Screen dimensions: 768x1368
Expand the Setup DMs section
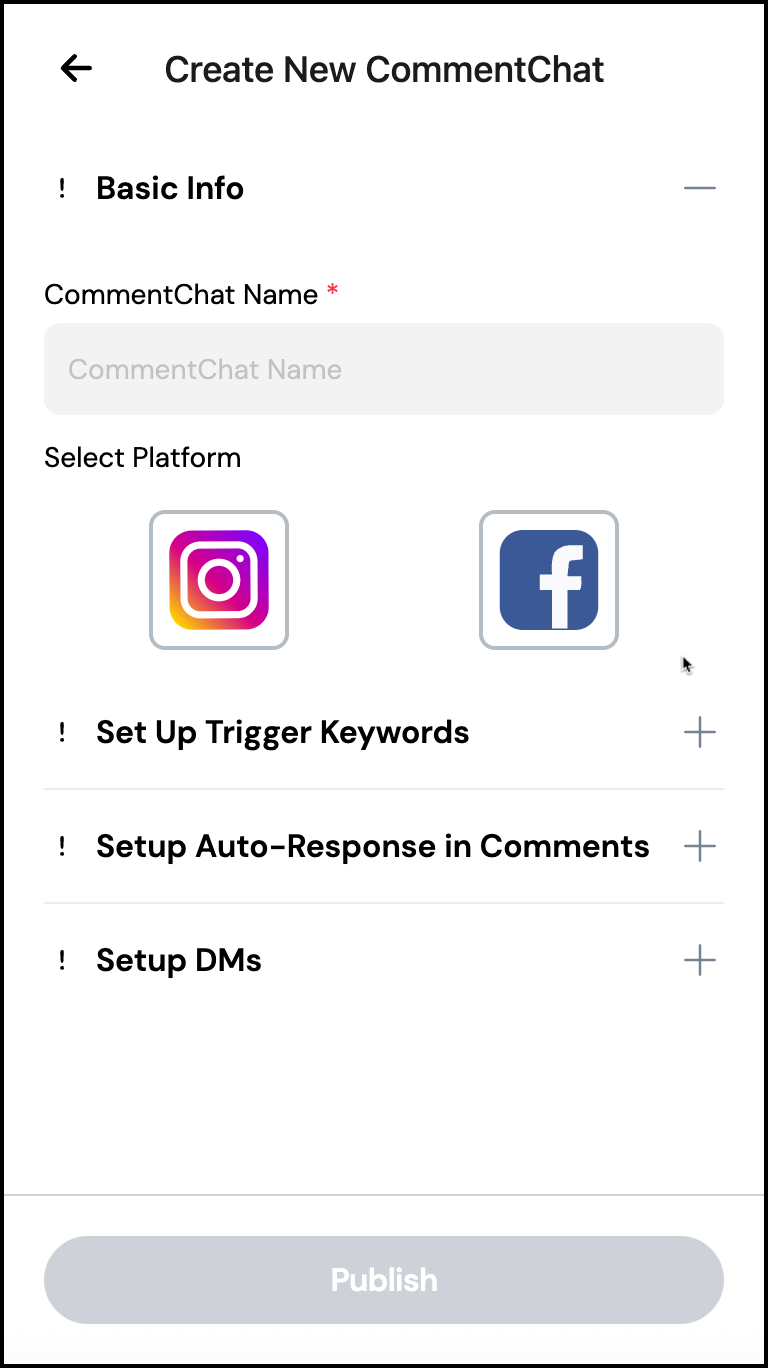pos(699,960)
